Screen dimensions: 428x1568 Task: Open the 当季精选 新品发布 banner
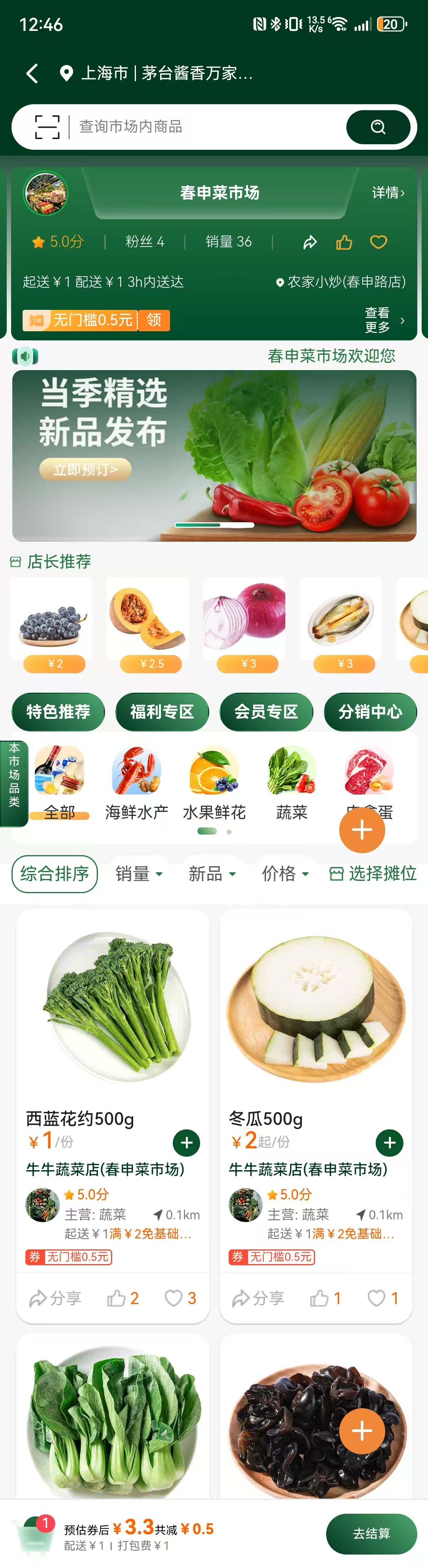(x=214, y=455)
